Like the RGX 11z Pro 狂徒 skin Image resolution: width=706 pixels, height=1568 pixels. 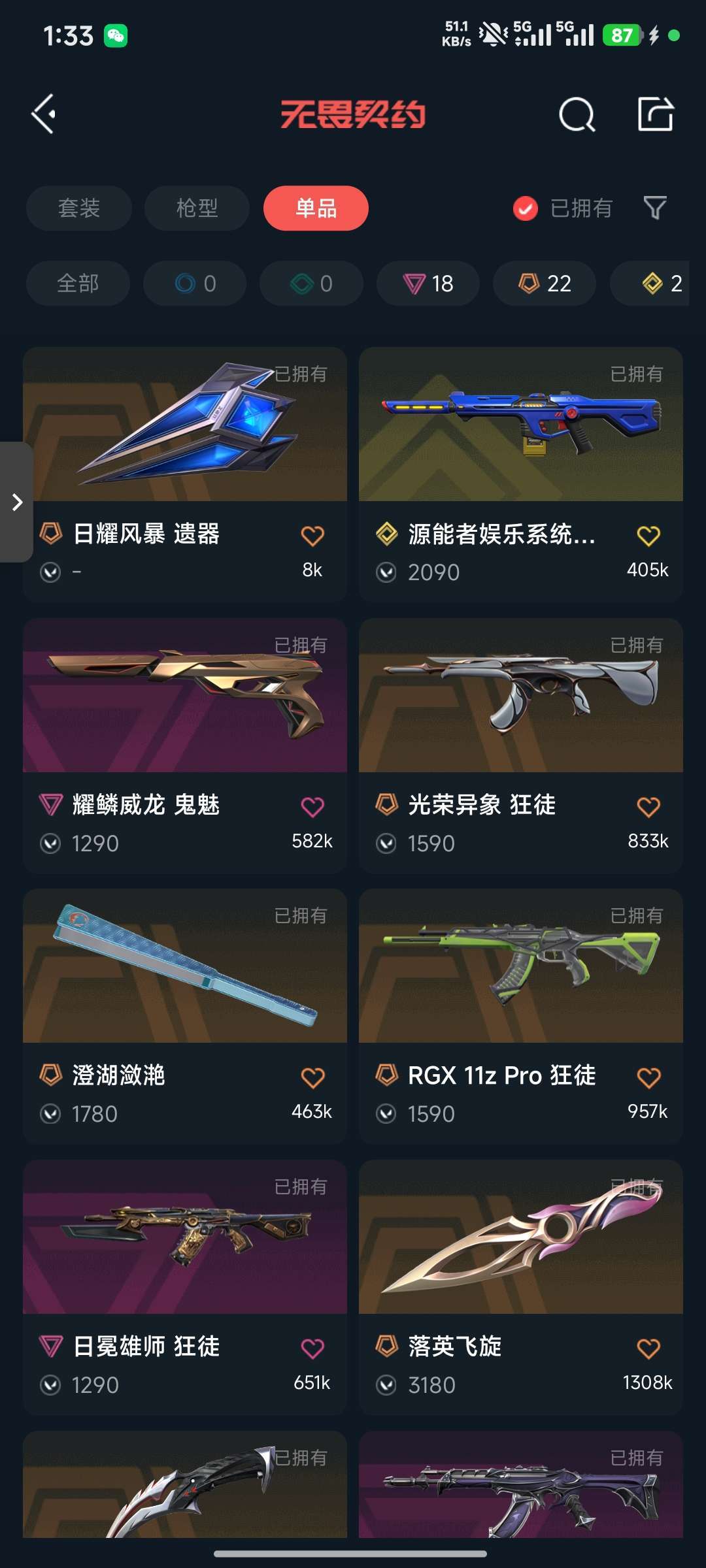pos(648,1077)
